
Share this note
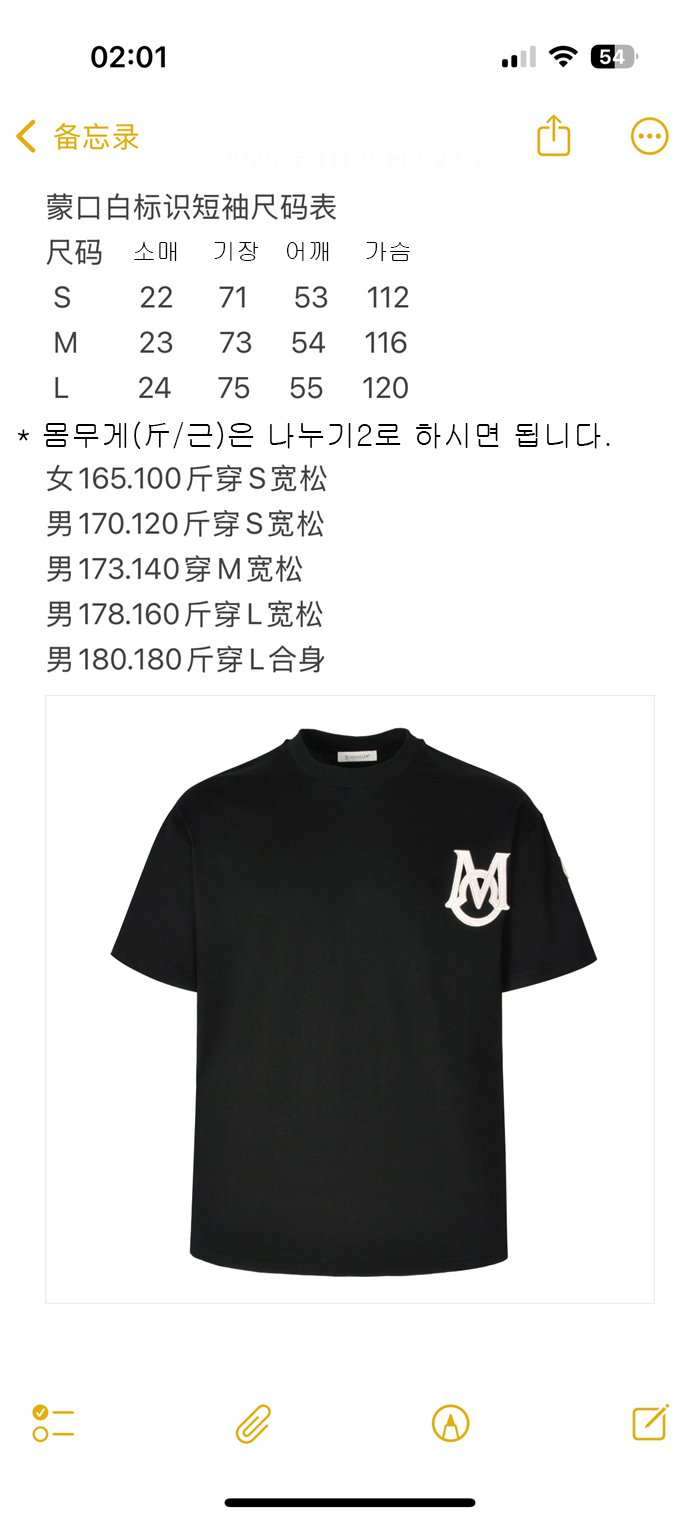[x=553, y=136]
